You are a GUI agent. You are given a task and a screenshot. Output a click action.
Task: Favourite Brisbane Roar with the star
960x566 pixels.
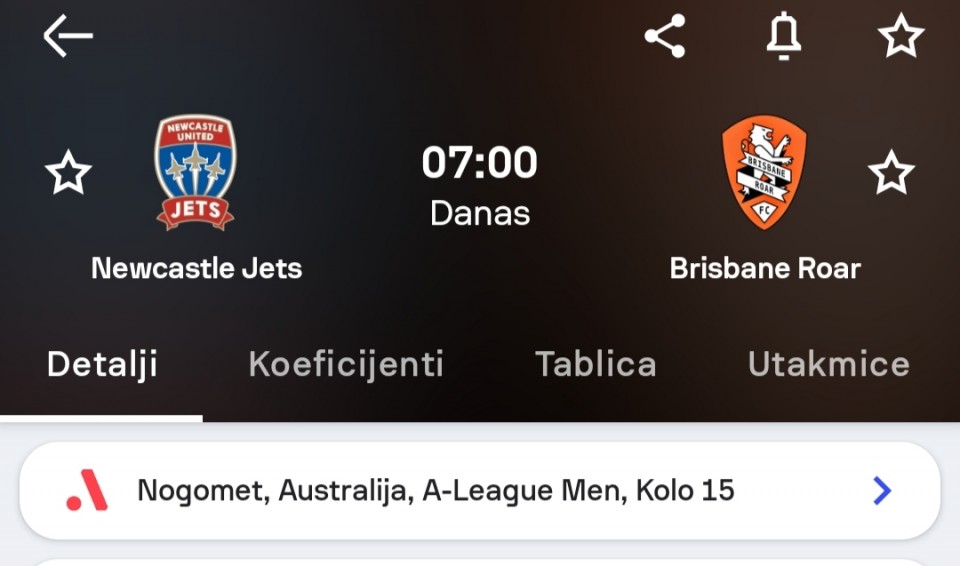point(891,173)
